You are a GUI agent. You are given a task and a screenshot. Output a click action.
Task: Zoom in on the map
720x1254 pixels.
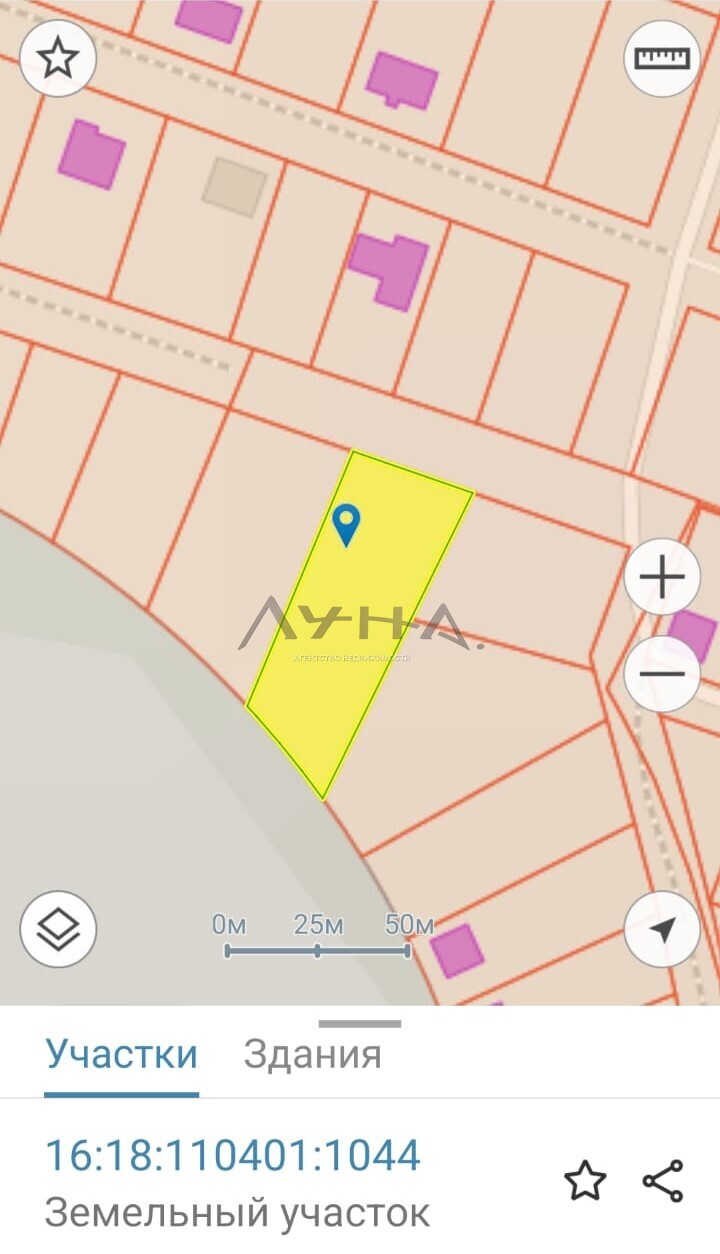662,577
